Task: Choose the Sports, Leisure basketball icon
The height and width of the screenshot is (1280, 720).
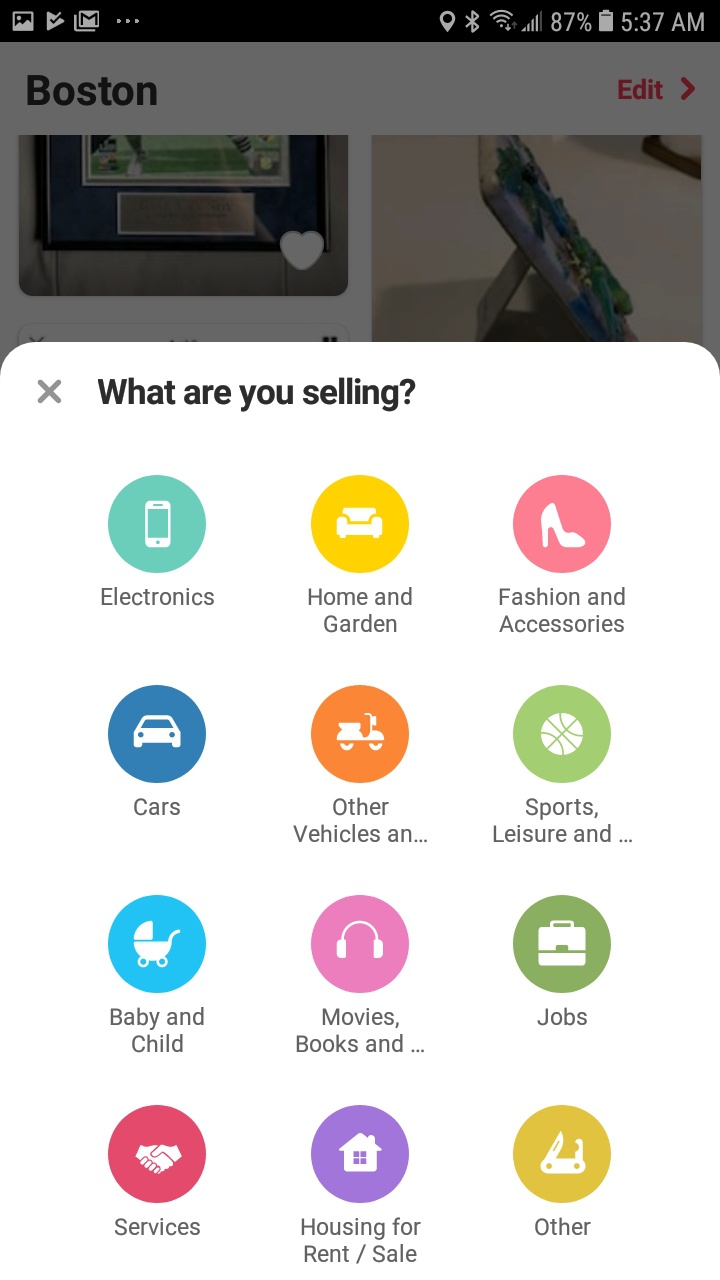Action: click(561, 733)
